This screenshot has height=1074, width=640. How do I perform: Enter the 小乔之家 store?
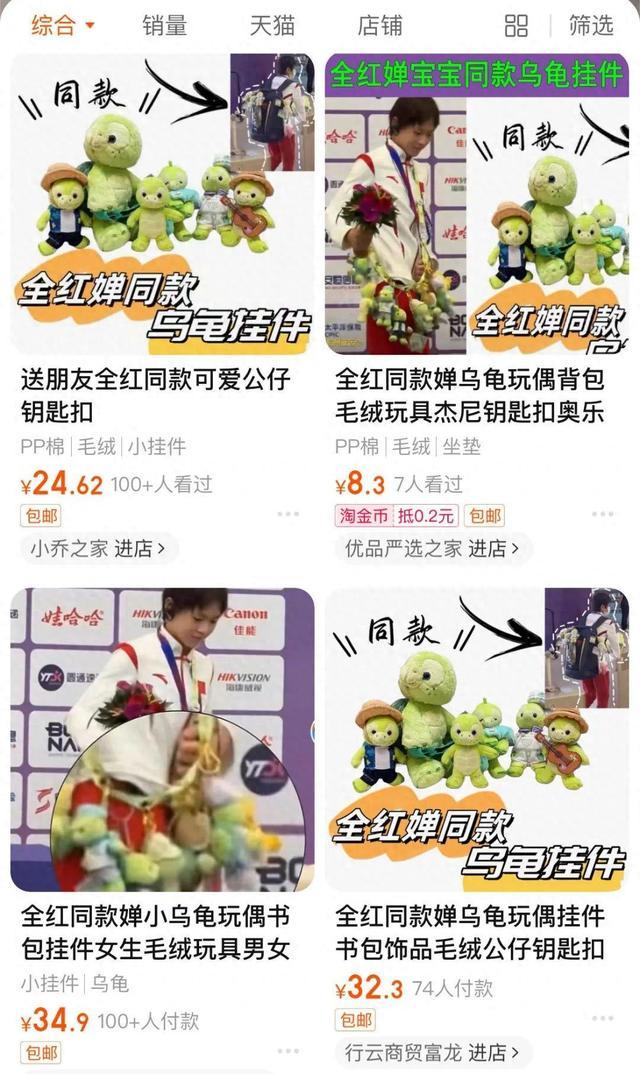click(98, 548)
